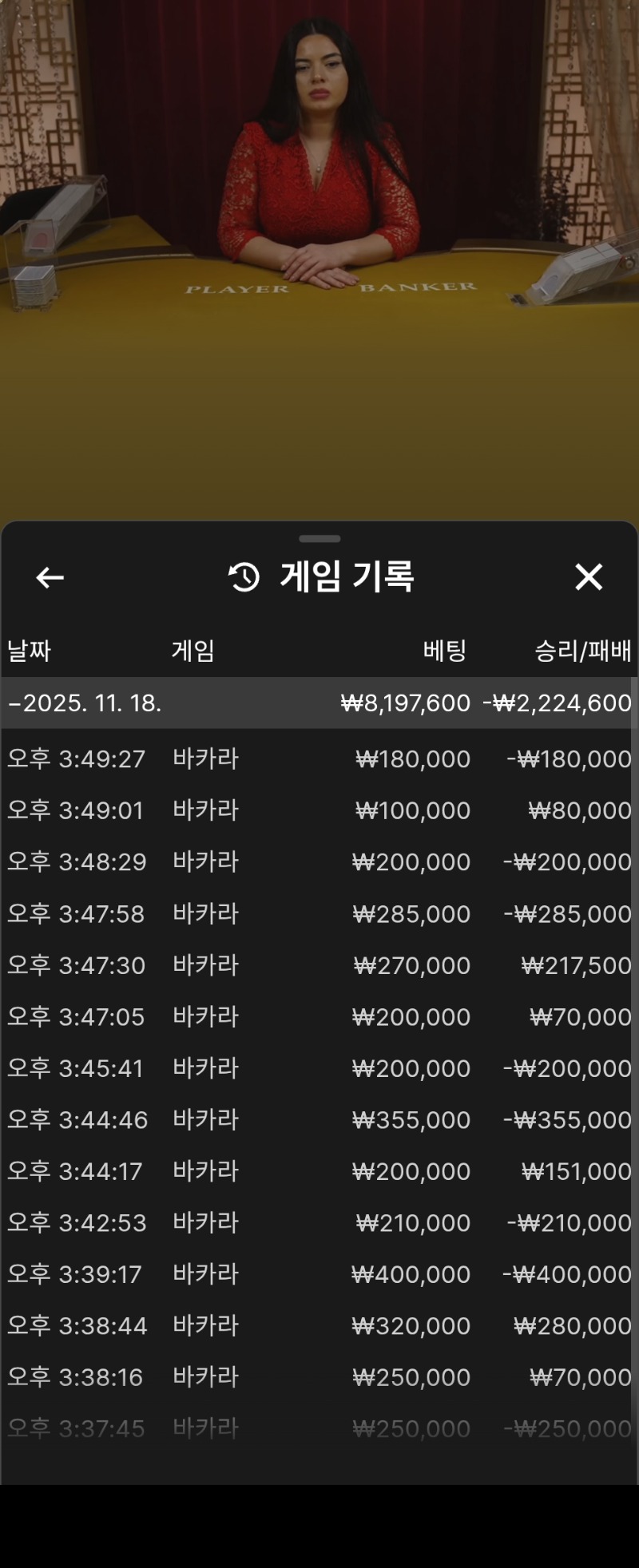Open the 3:49:01 game with ₩80,000 win
This screenshot has height=1568, width=639.
coord(319,810)
